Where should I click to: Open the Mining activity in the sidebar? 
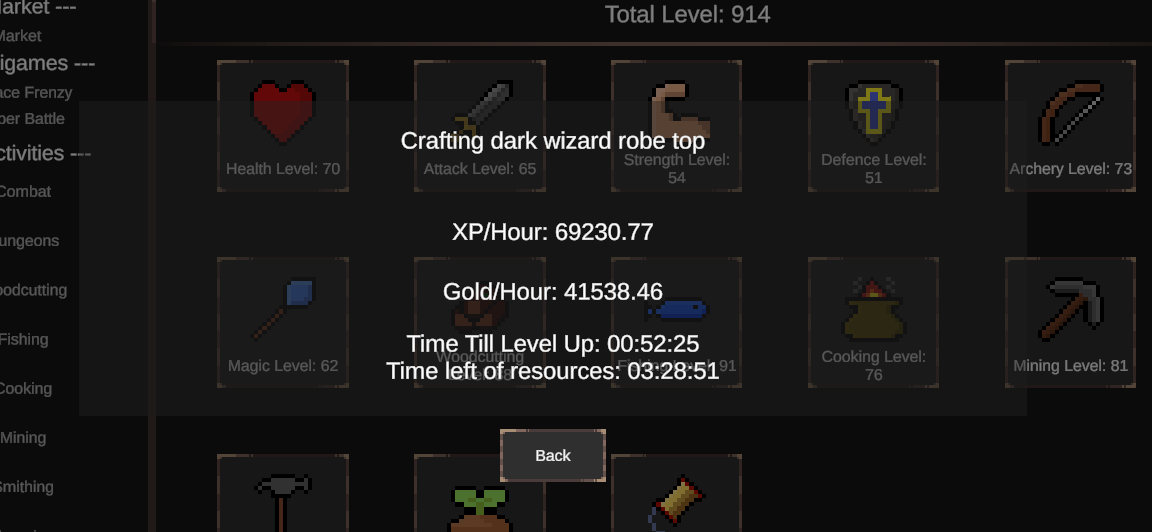pyautogui.click(x=23, y=438)
